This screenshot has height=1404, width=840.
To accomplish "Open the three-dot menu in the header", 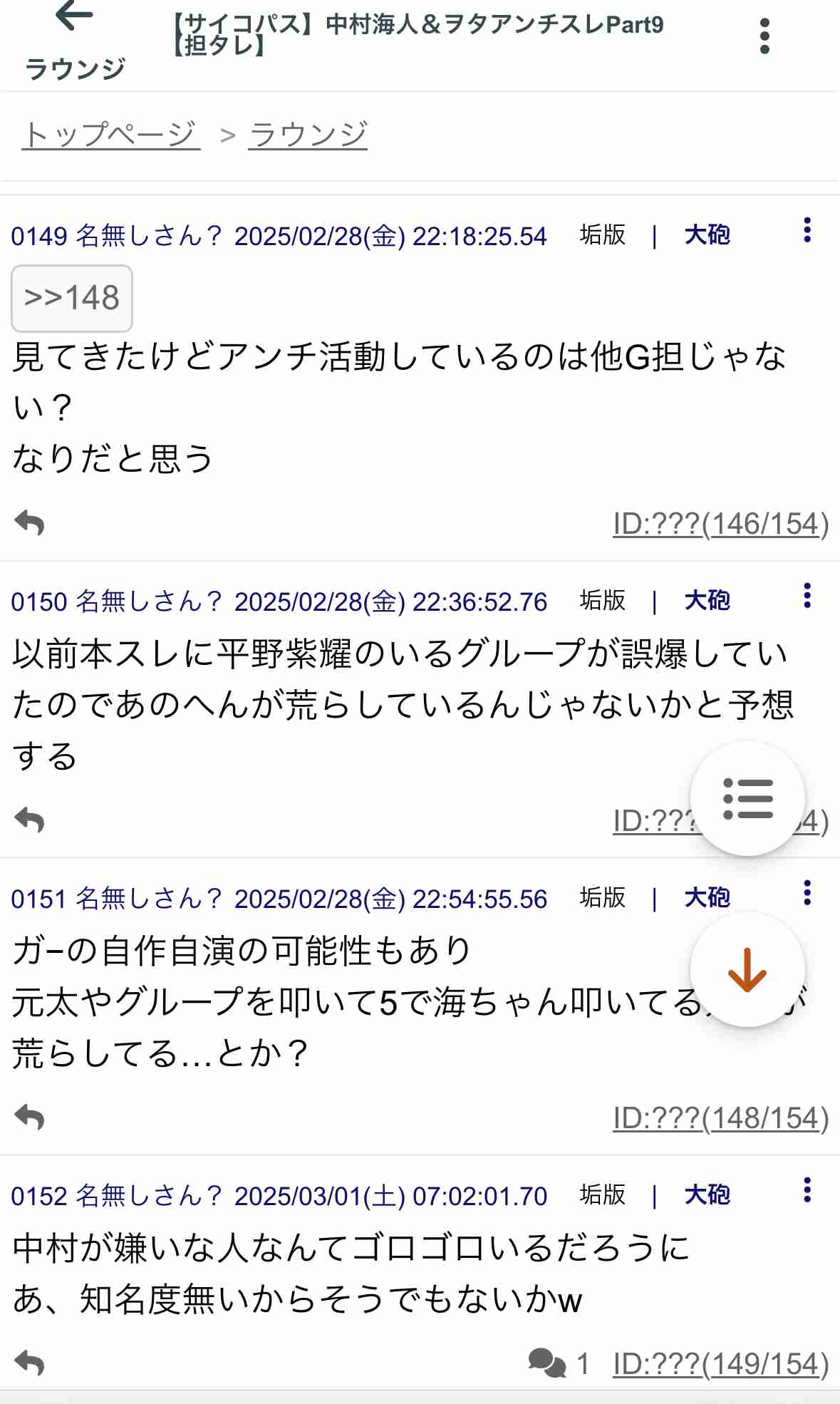I will (764, 35).
